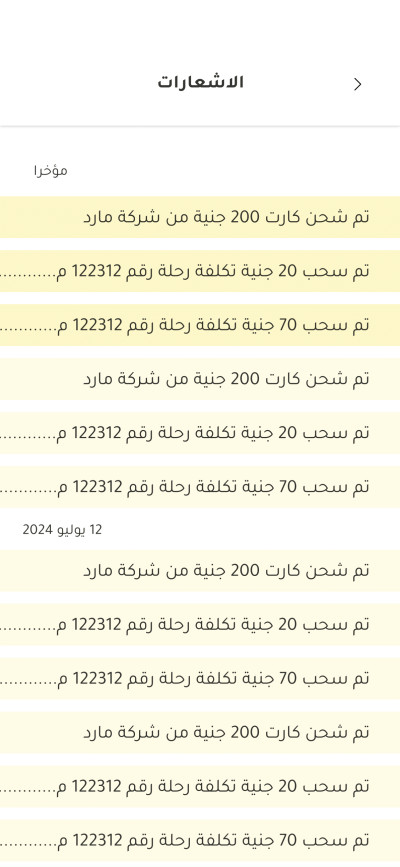Open the unread highlighted 200 جنية card charge notification
This screenshot has height=867, width=400.
pyautogui.click(x=200, y=217)
